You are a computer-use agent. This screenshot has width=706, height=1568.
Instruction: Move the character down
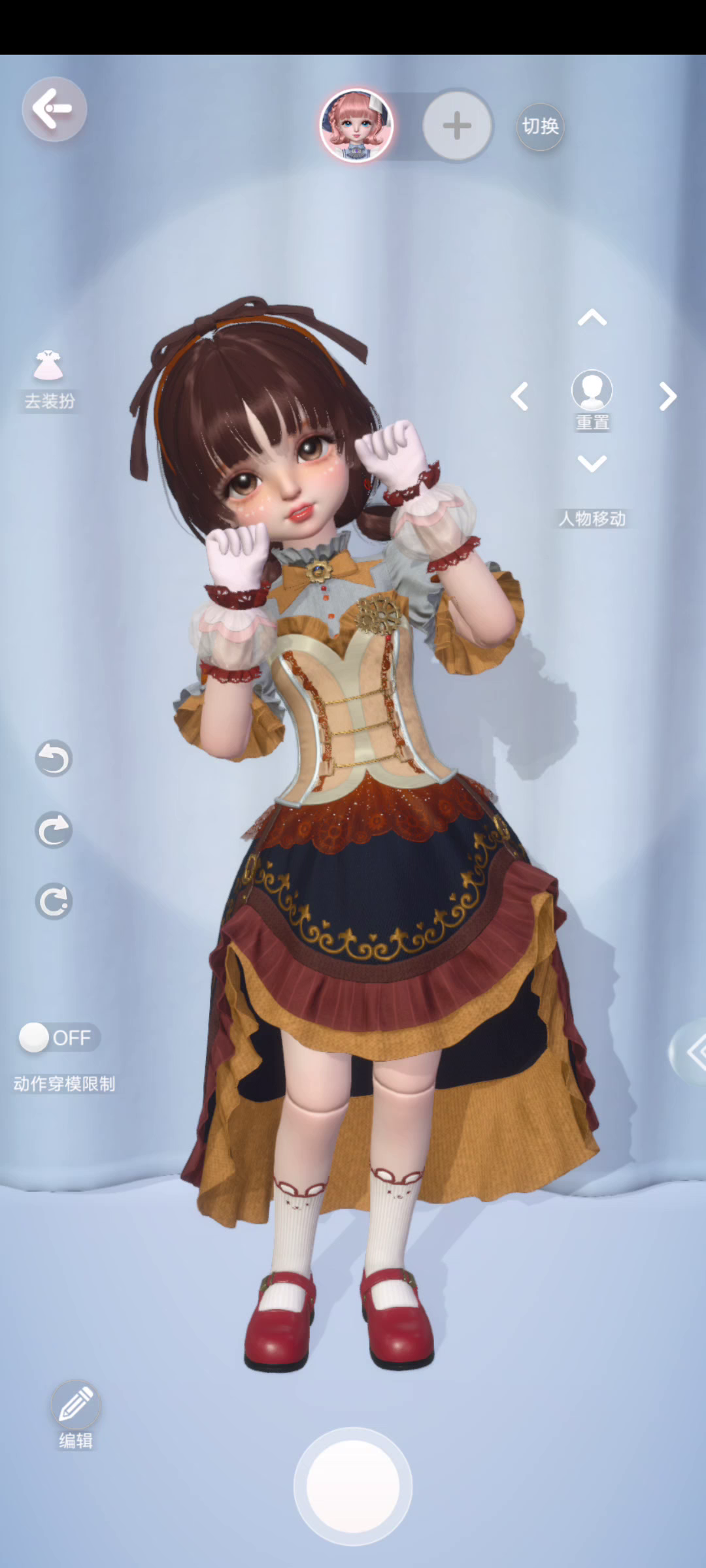click(592, 463)
